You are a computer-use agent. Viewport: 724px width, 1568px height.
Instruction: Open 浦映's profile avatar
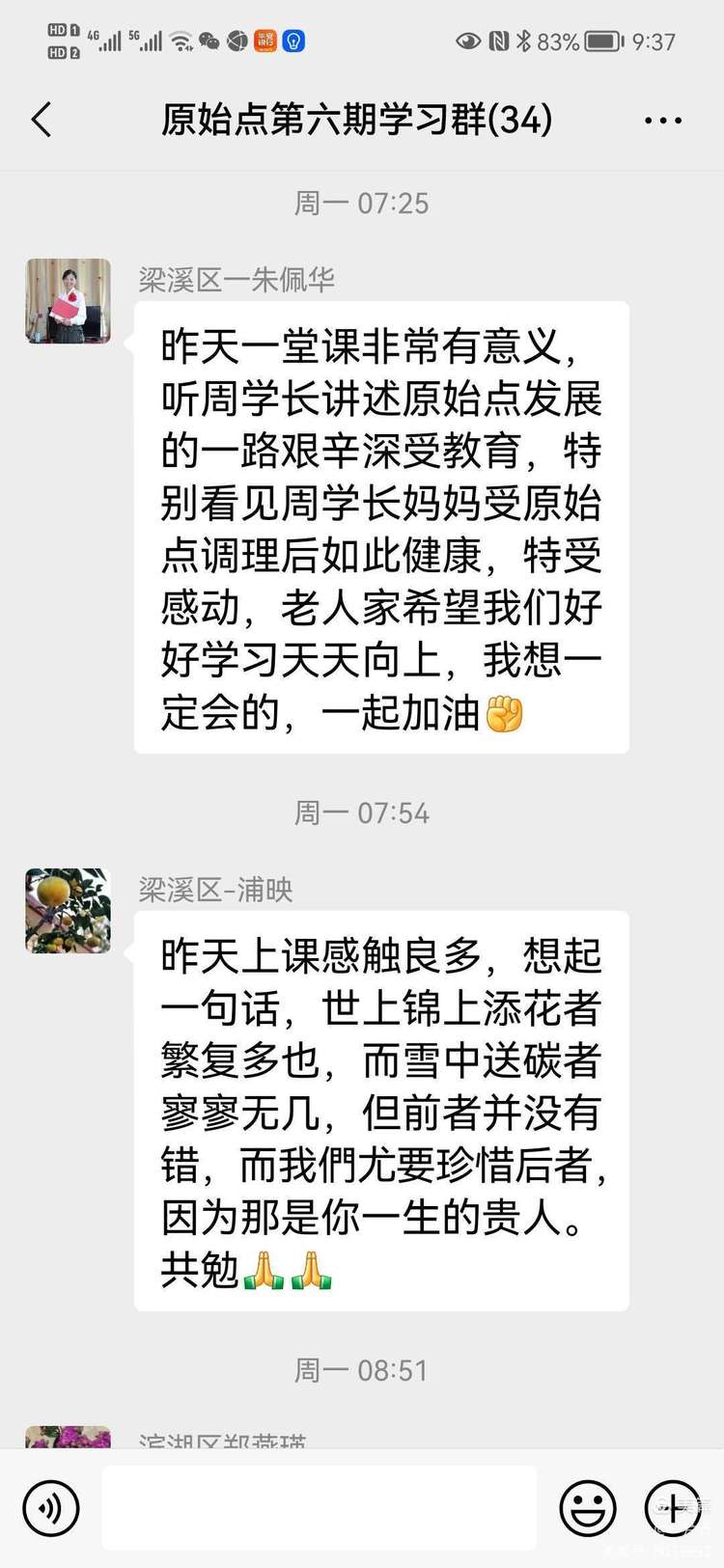(68, 911)
